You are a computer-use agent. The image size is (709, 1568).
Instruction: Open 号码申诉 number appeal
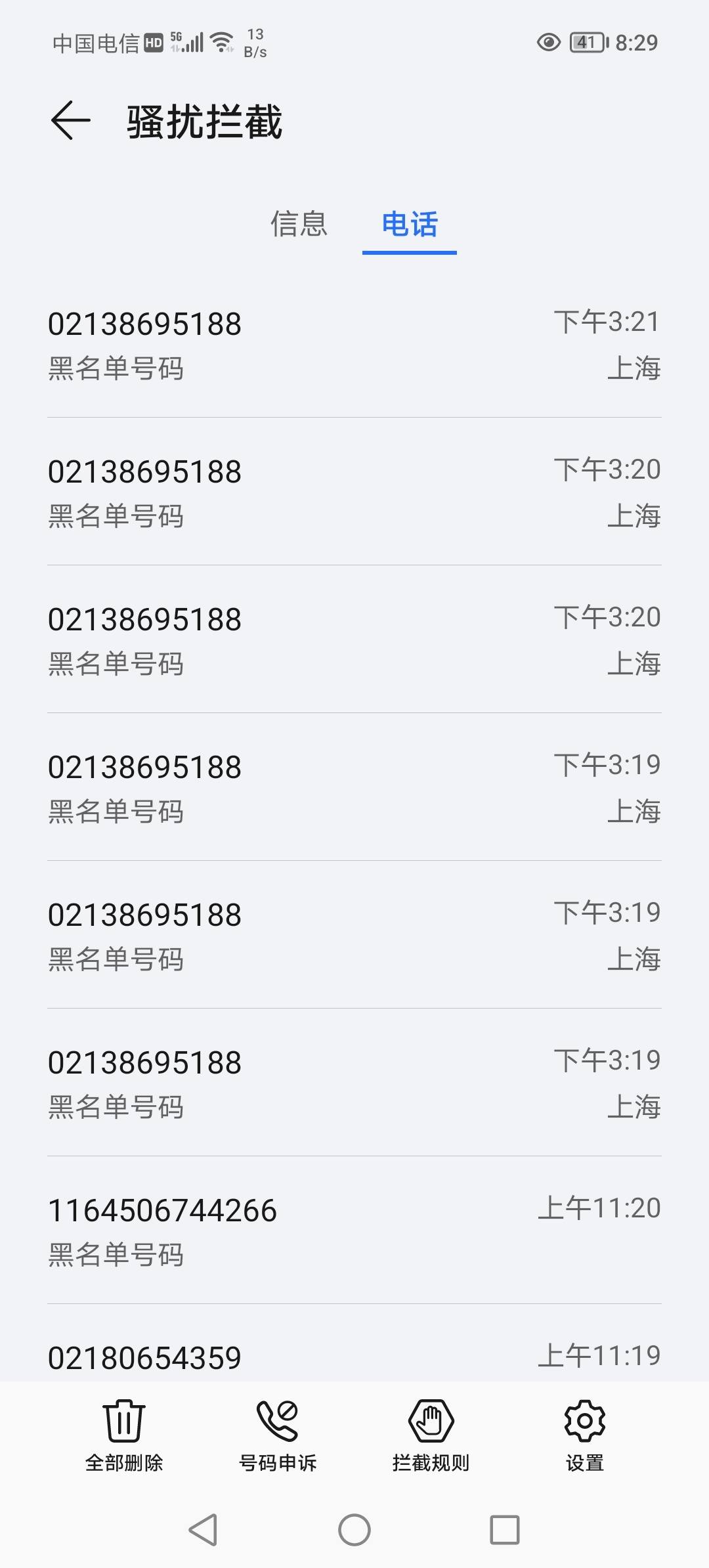278,1436
